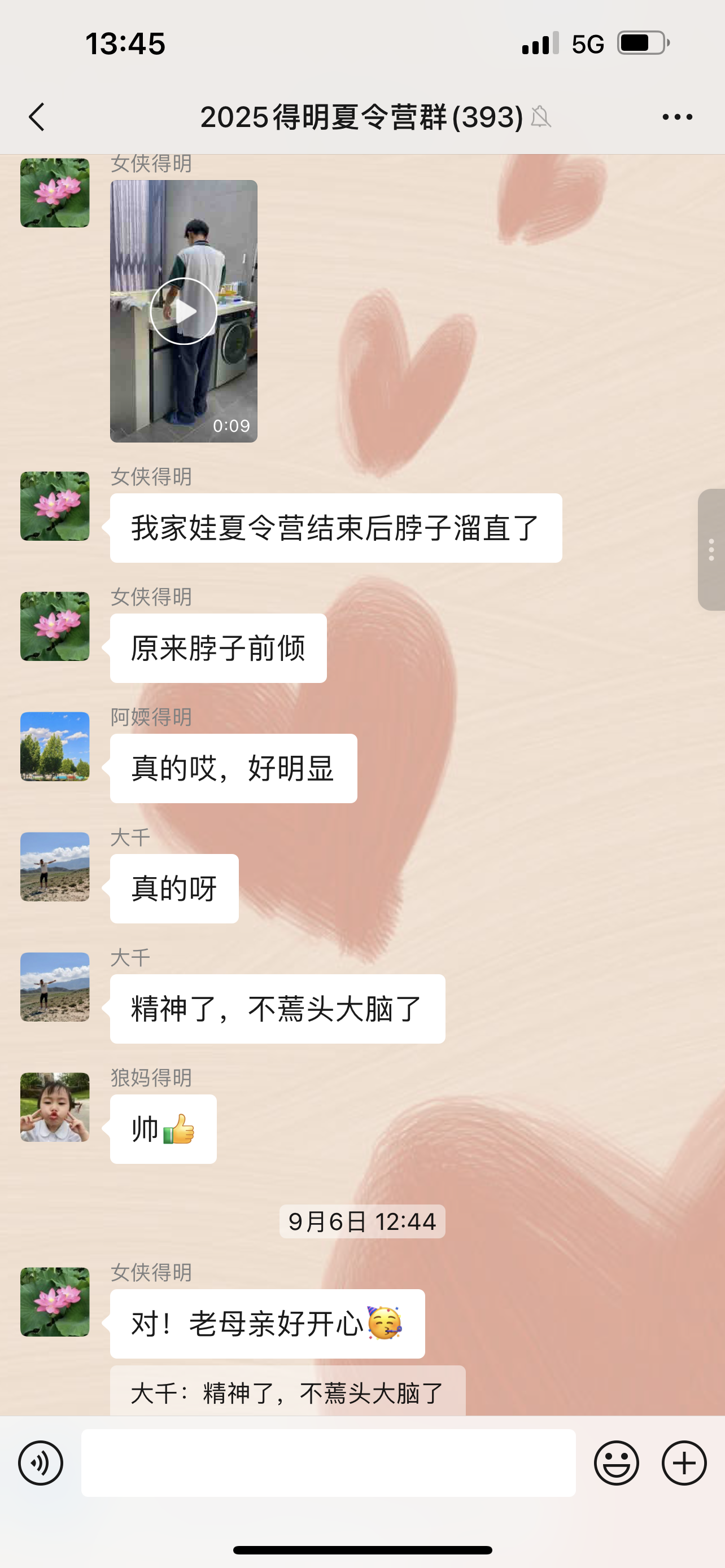View 大千's avatar beside 真的呀

coord(55,866)
